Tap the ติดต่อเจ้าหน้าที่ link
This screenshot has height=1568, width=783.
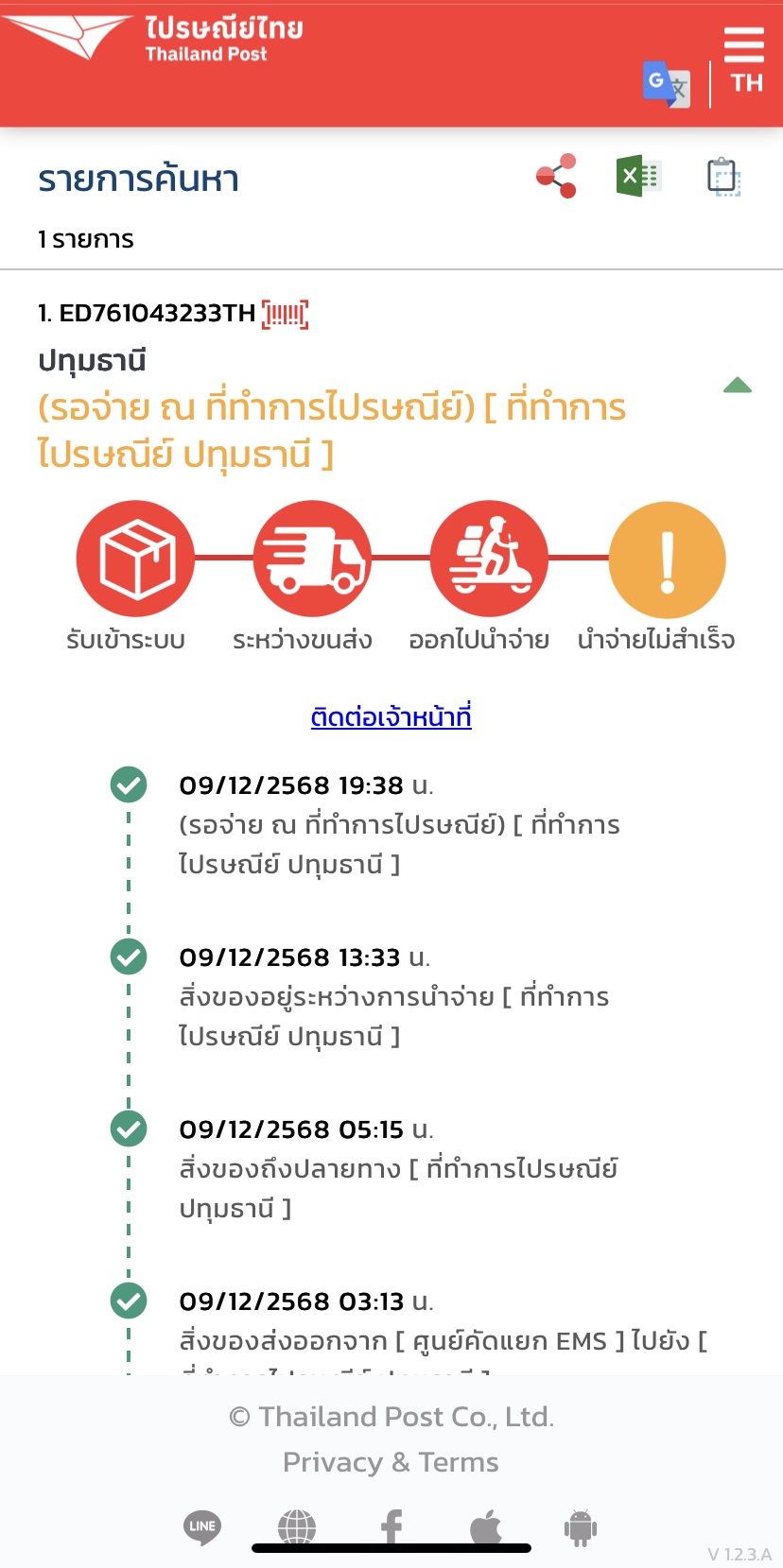tap(391, 717)
